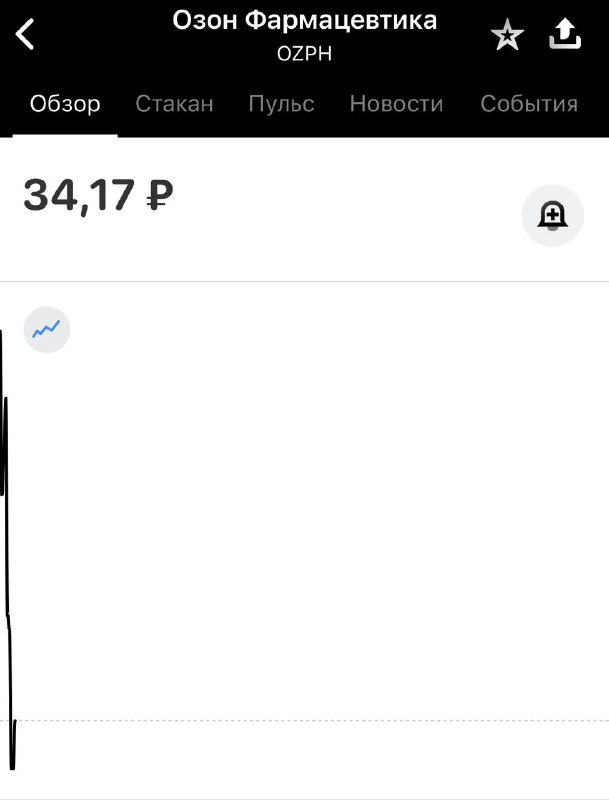Switch to the Обзор tab
This screenshot has width=609, height=800.
click(x=65, y=104)
